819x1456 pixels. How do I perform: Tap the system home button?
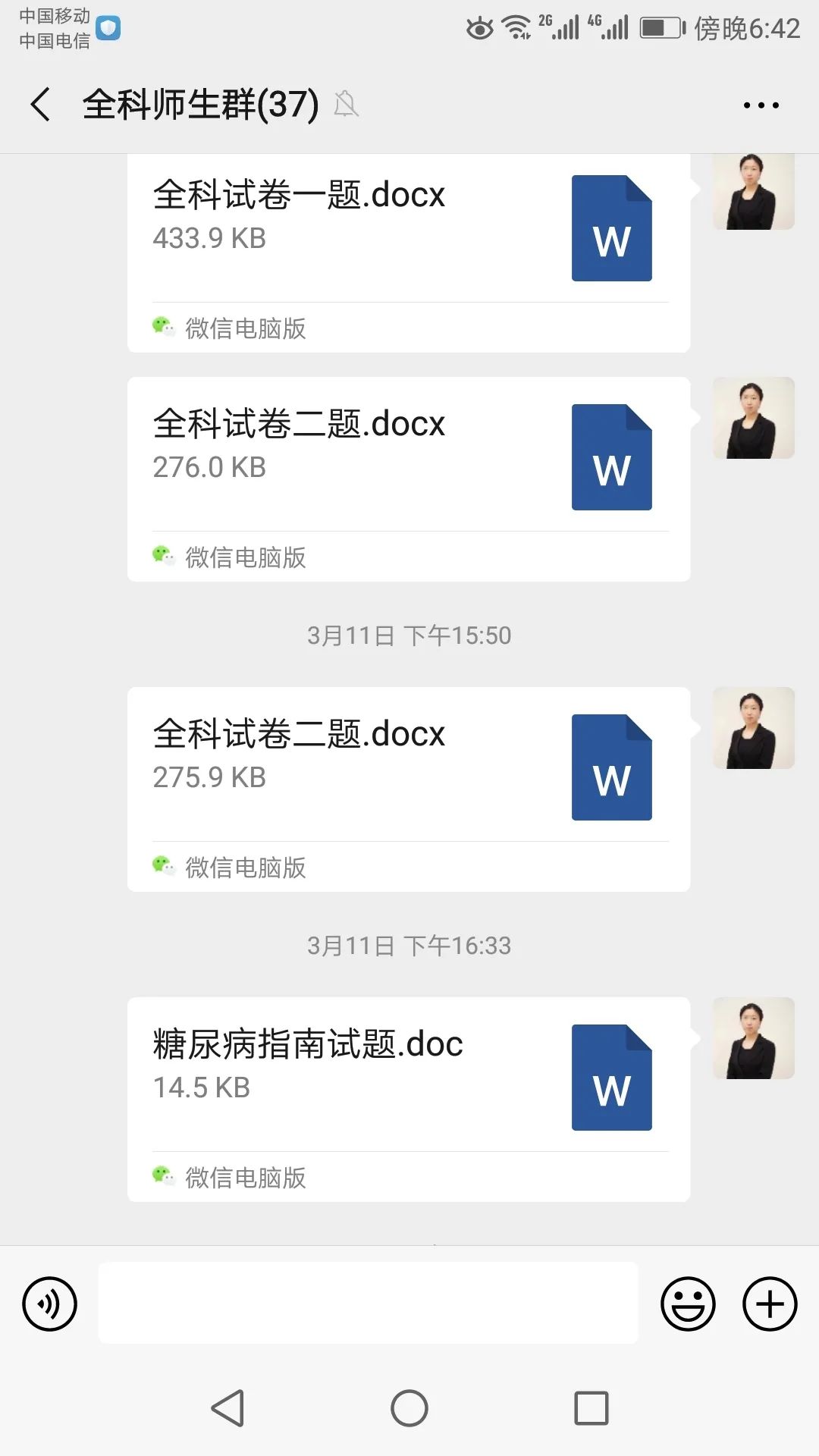click(x=409, y=1408)
